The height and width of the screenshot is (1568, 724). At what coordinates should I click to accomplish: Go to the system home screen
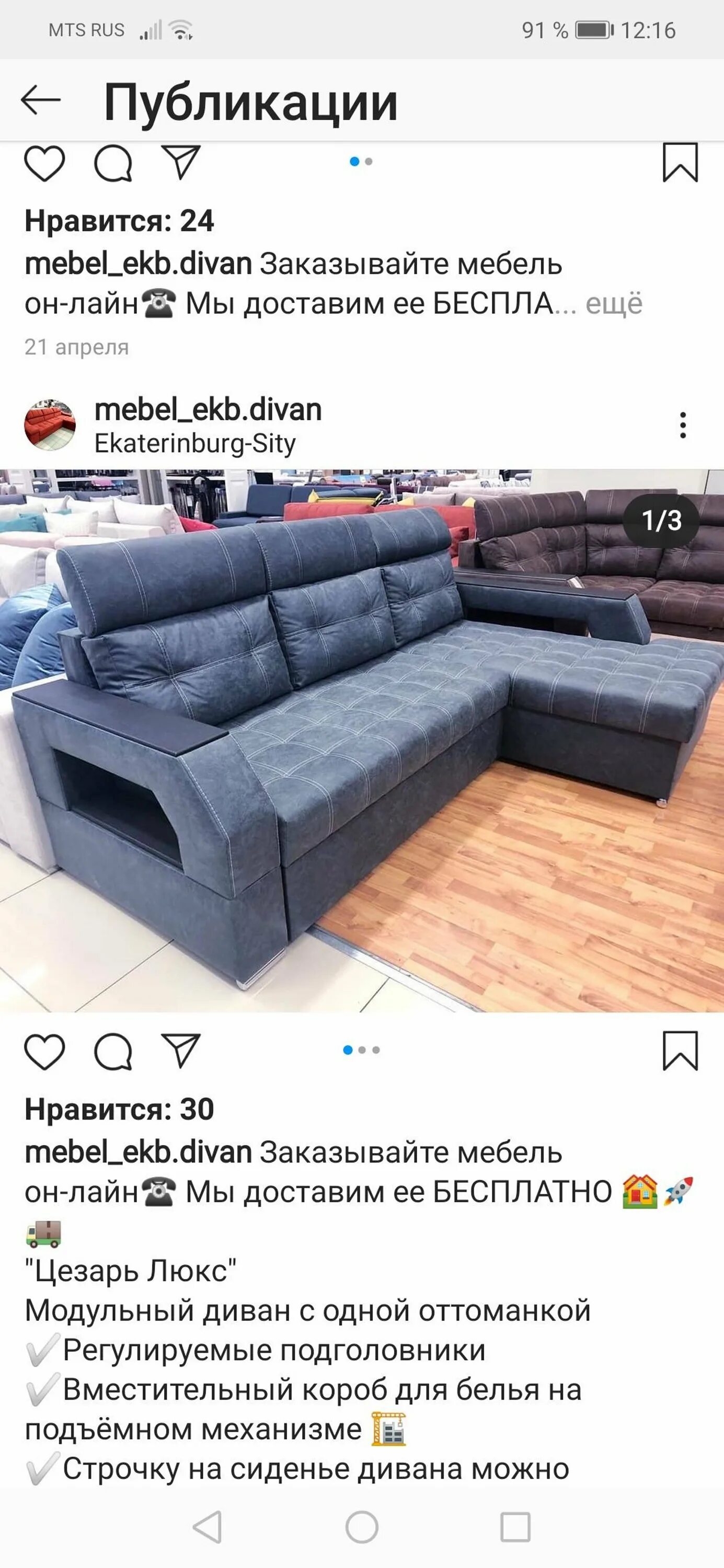[362, 1527]
